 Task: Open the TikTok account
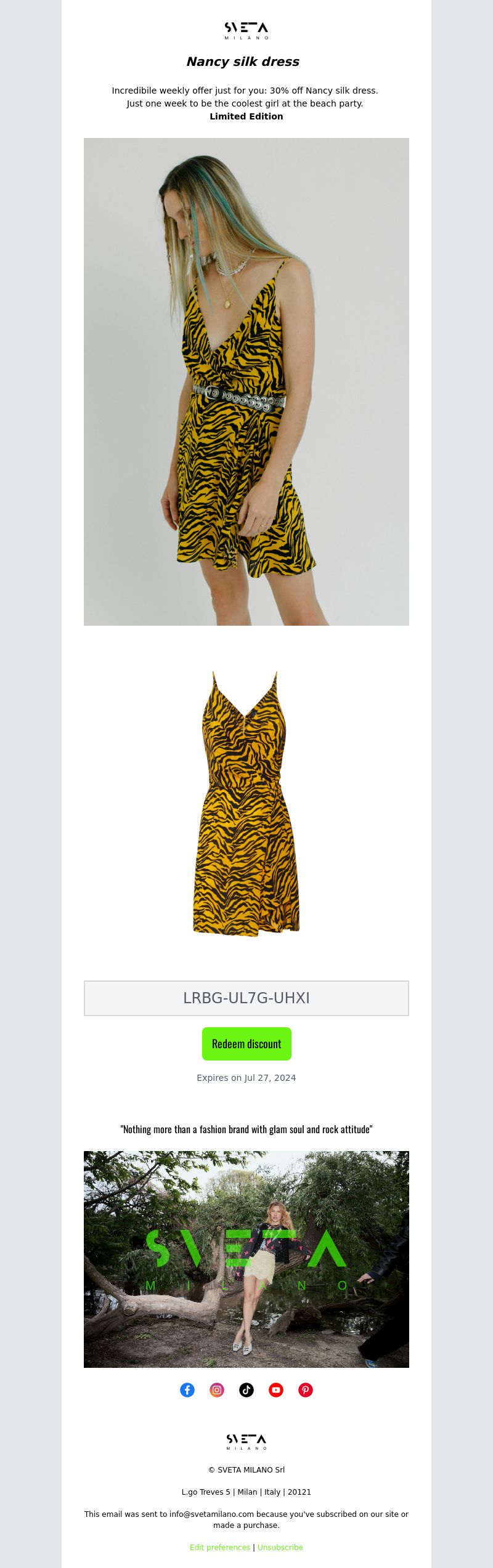coord(246,1390)
